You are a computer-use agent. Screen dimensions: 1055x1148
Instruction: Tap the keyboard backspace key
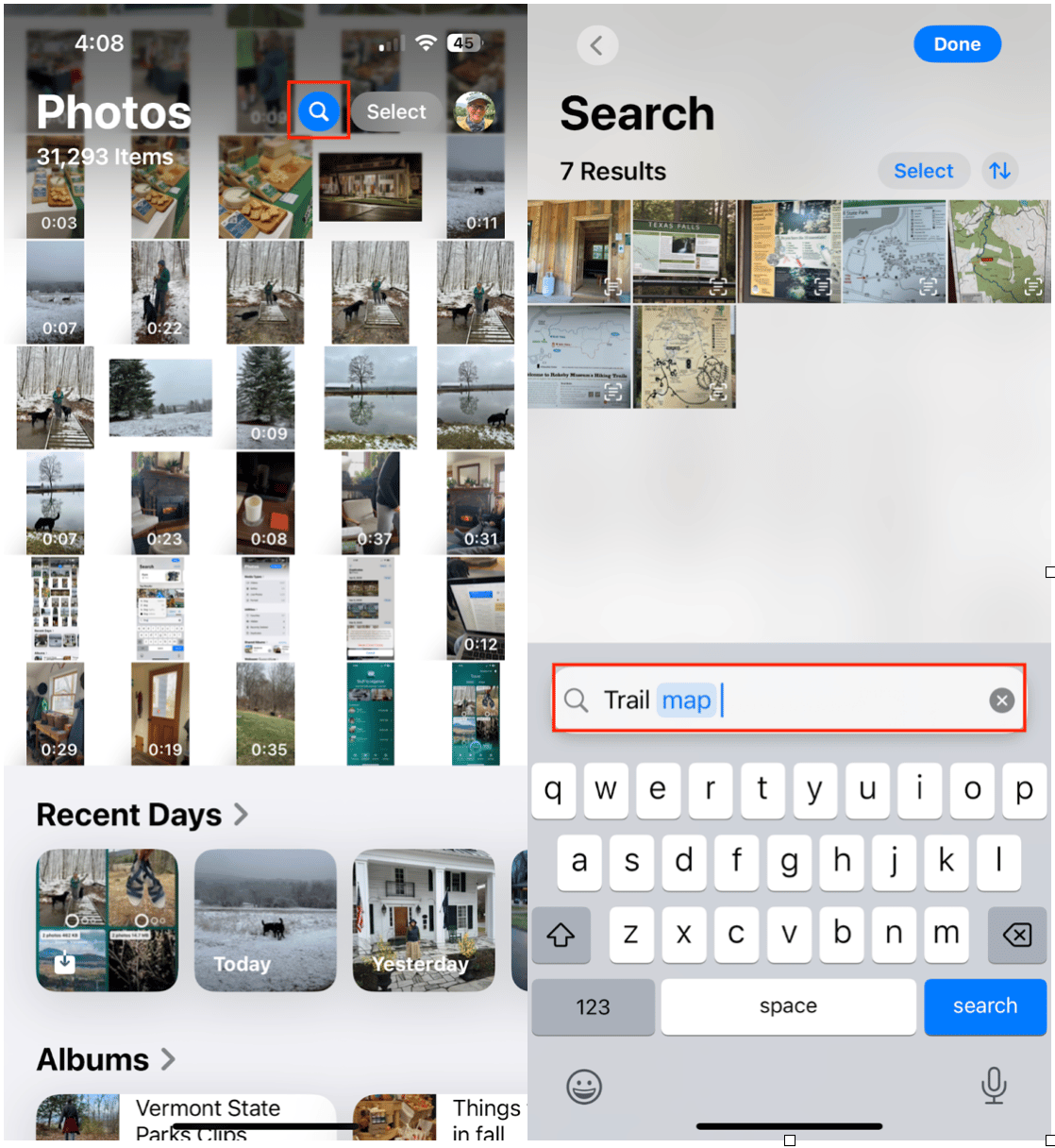tap(1016, 935)
